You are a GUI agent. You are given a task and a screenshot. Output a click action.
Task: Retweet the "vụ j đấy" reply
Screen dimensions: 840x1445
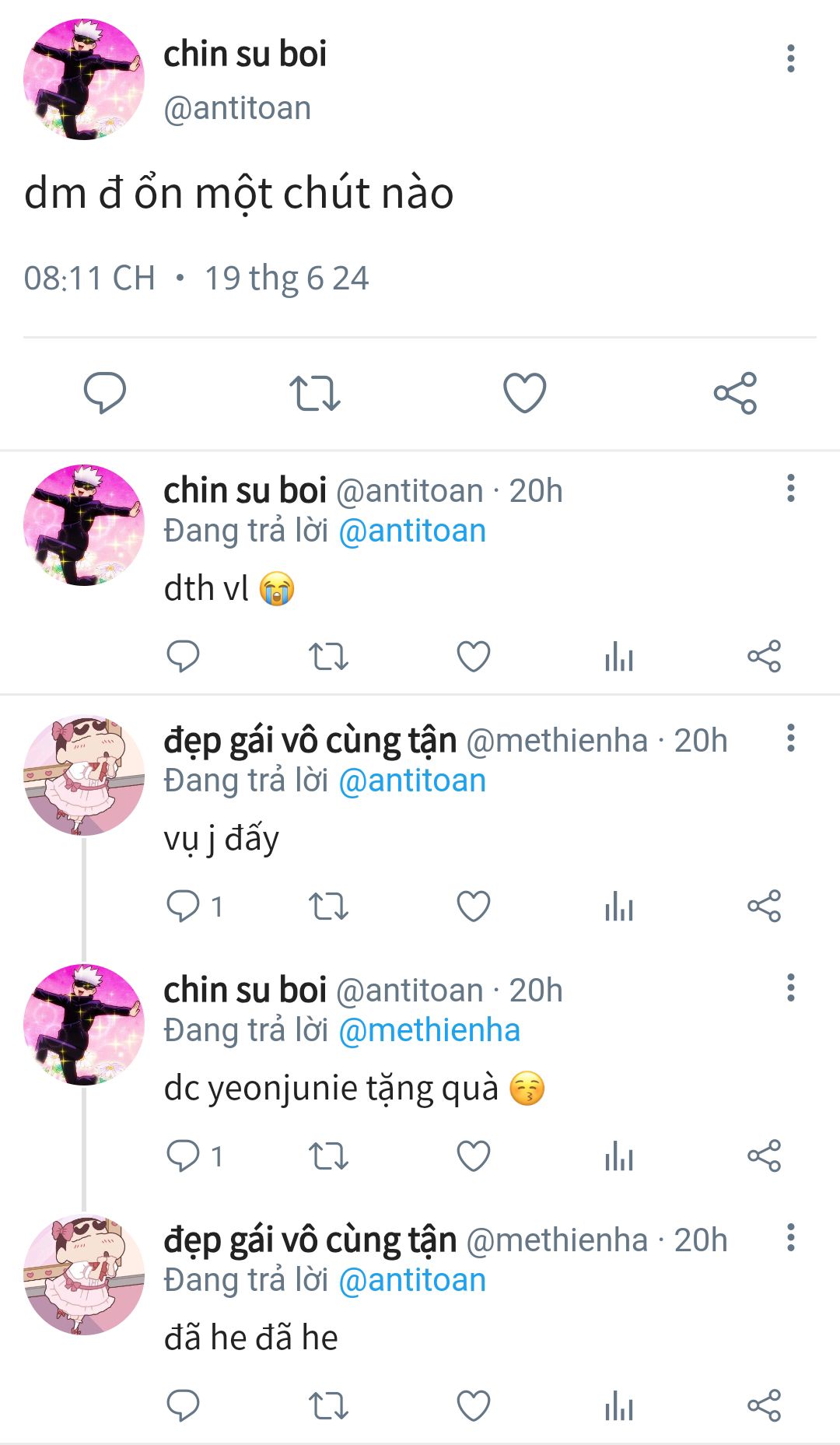point(328,907)
